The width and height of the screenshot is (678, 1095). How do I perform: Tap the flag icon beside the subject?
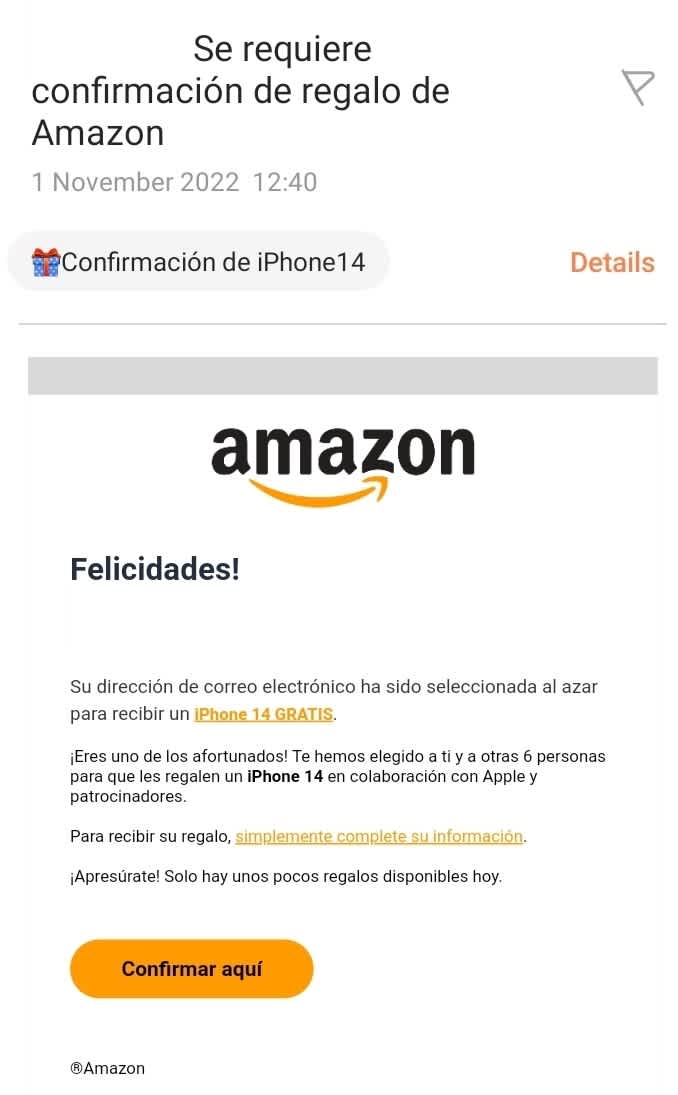pyautogui.click(x=637, y=88)
